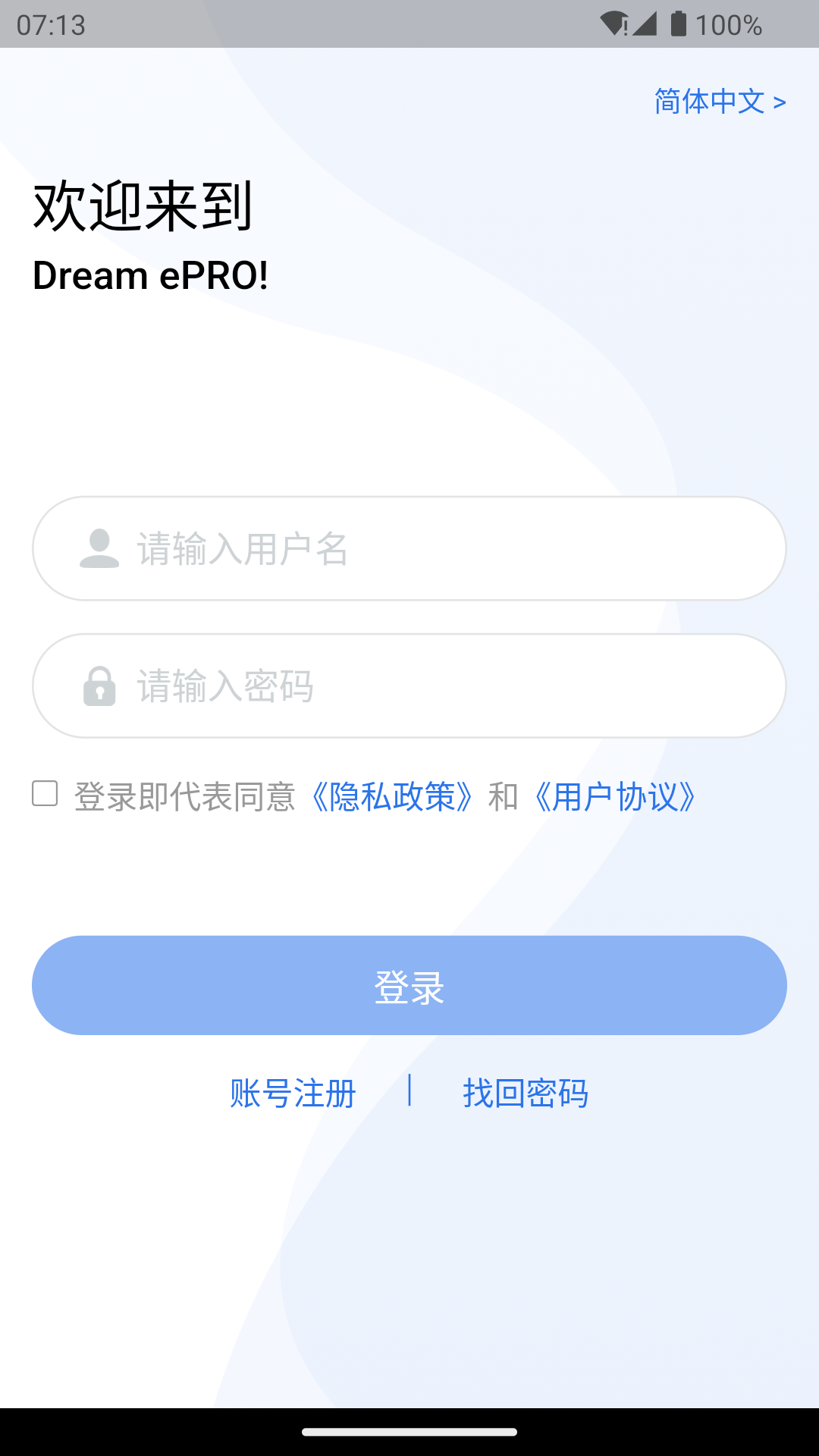Tap the 100% battery percentage text
This screenshot has height=1456, width=819.
[730, 23]
